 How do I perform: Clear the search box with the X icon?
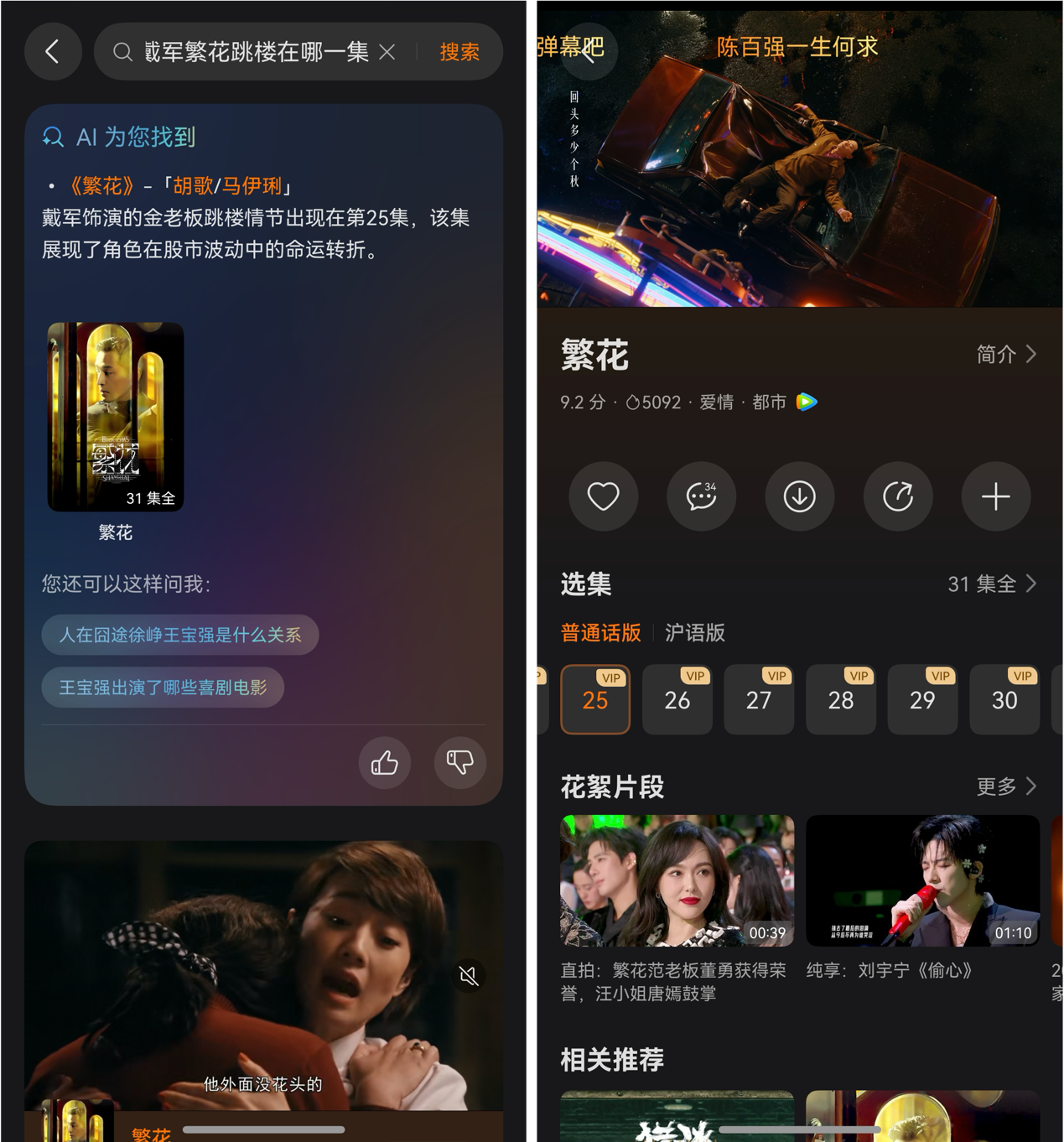[x=387, y=51]
